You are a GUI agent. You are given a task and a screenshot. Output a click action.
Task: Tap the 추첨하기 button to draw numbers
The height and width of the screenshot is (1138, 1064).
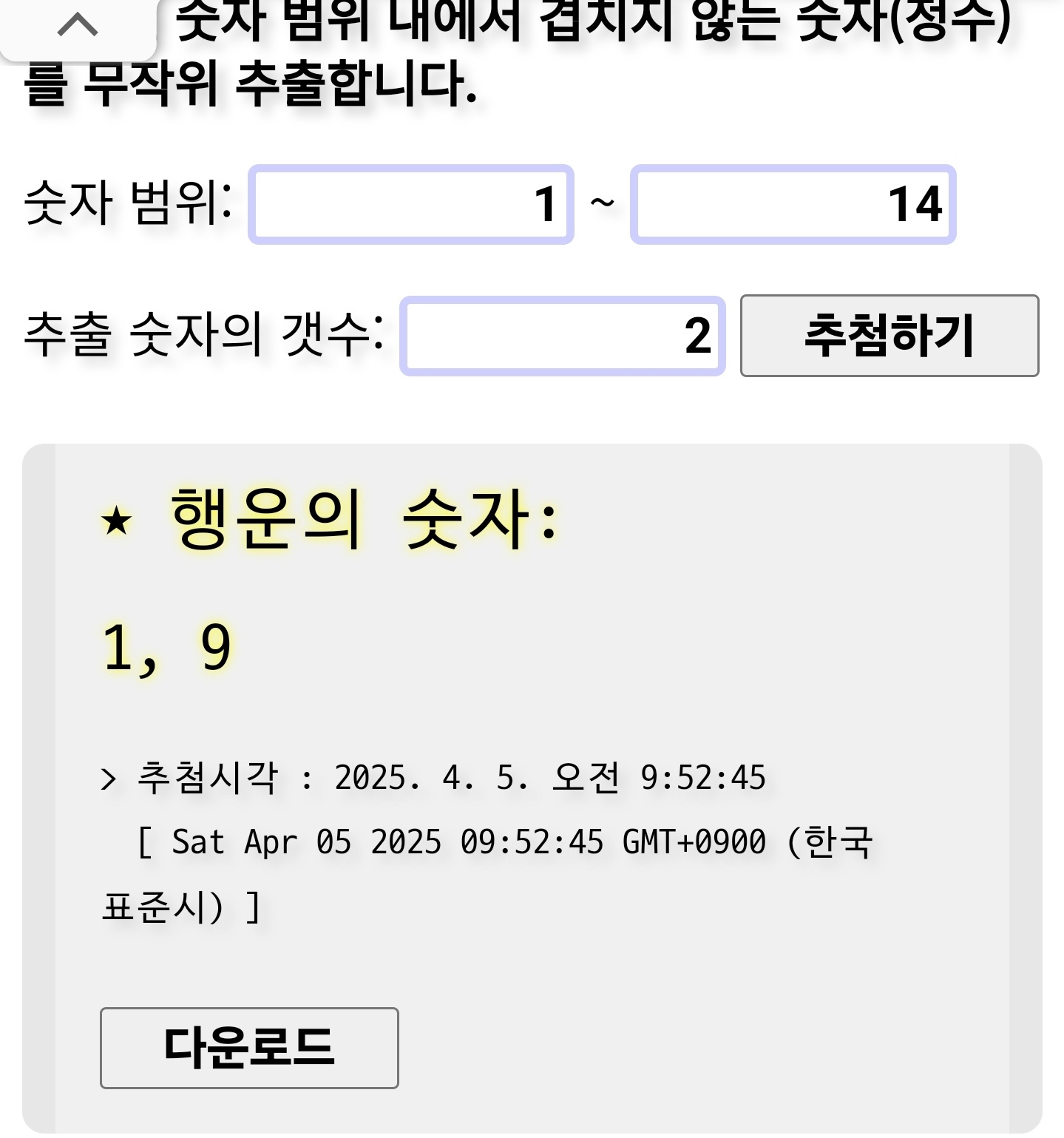(x=890, y=336)
